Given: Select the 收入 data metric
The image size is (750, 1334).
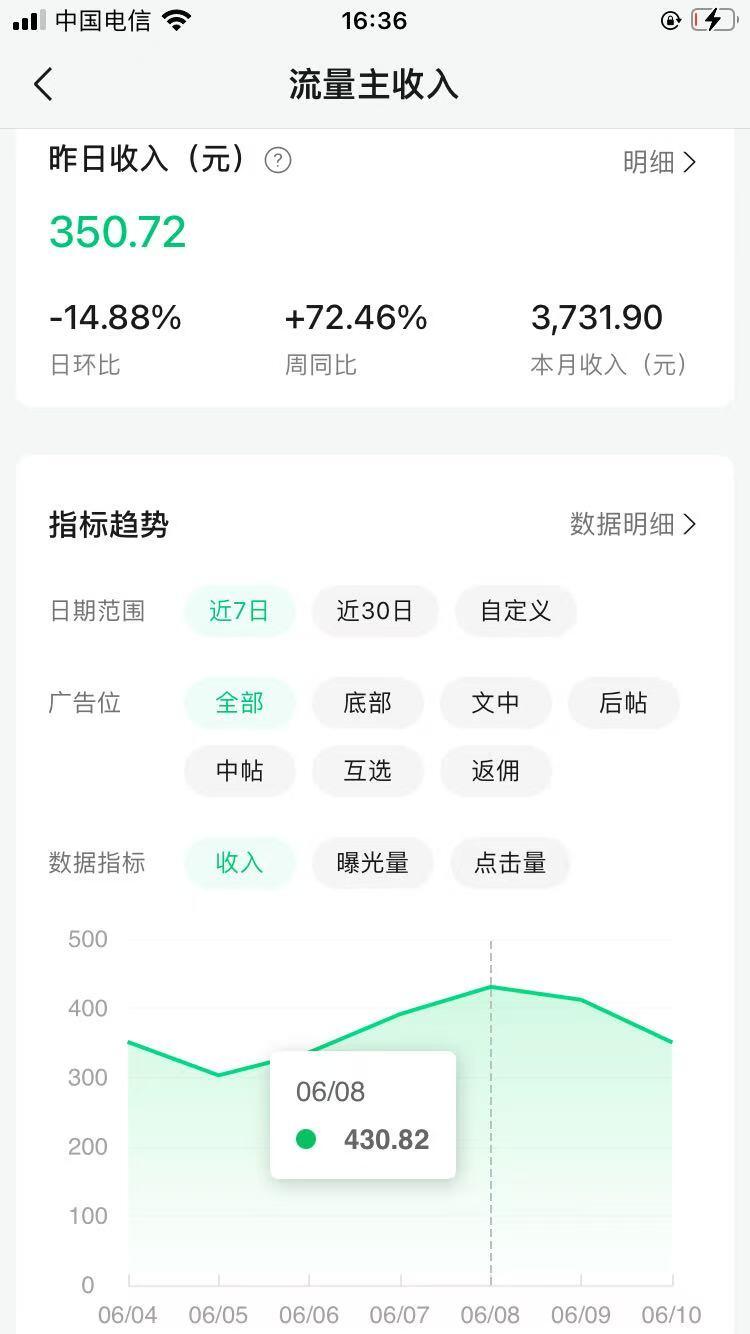Looking at the screenshot, I should click(x=239, y=863).
